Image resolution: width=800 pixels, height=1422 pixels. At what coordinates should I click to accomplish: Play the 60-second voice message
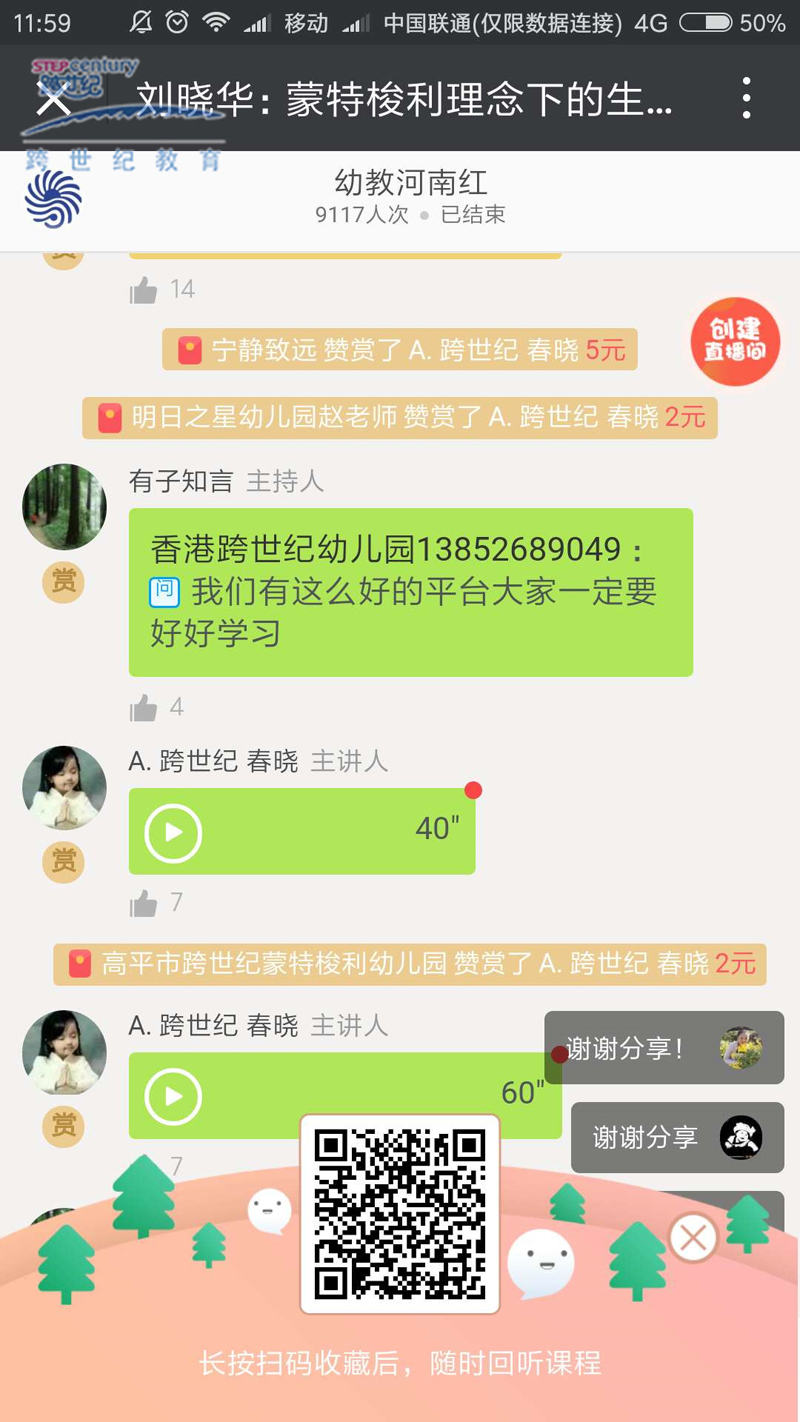pyautogui.click(x=173, y=1096)
